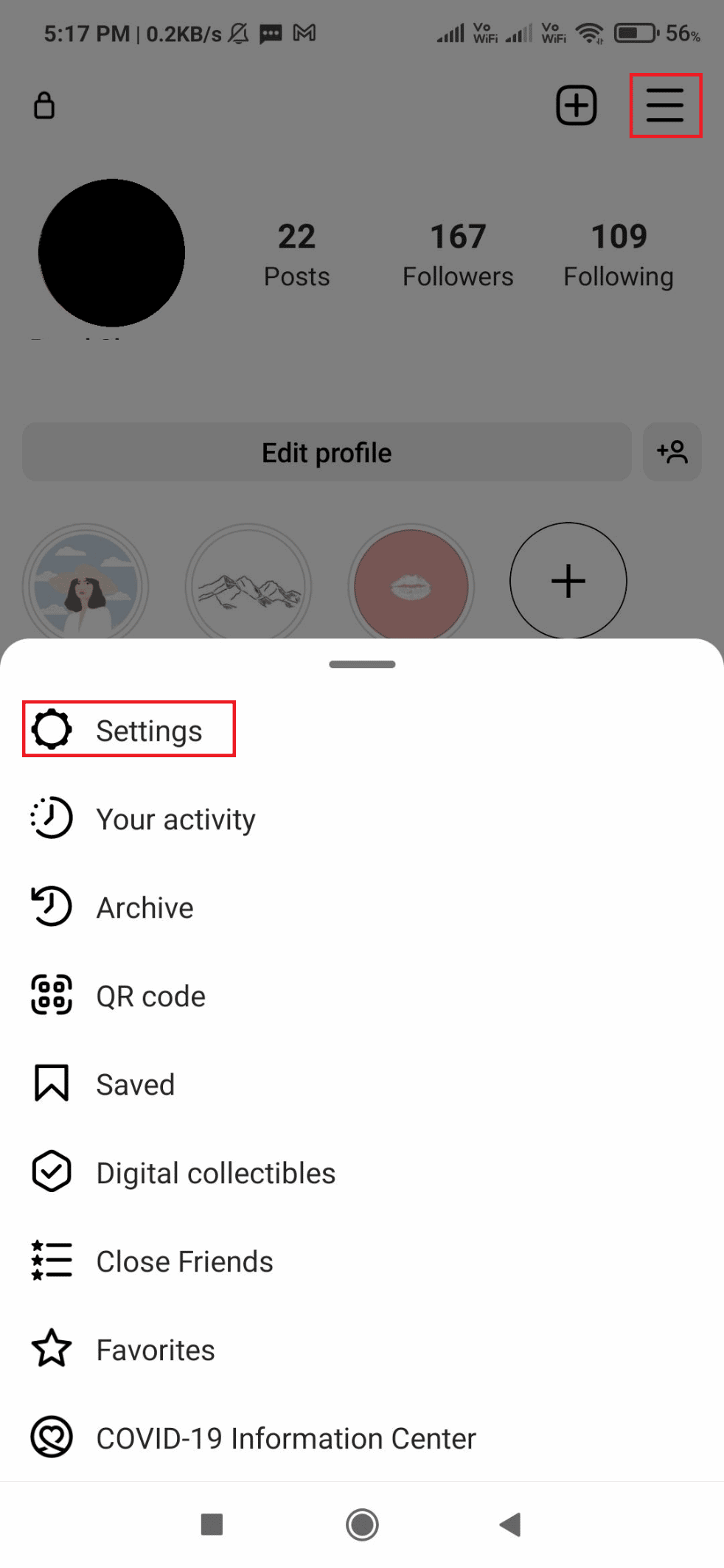Screen dimensions: 724x1568
Task: Tap the Edit profile button
Action: click(x=327, y=453)
